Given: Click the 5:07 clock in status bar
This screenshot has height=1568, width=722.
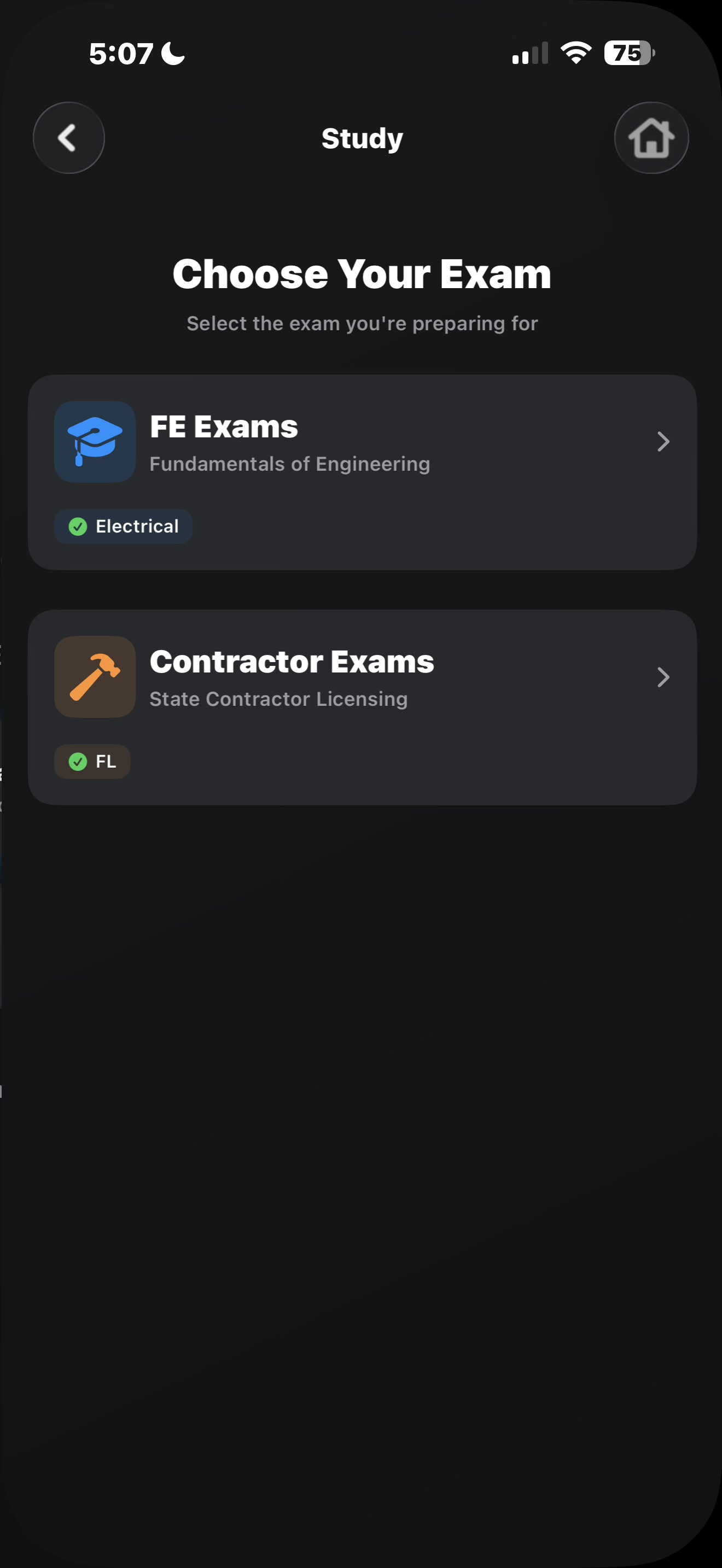Looking at the screenshot, I should 121,54.
